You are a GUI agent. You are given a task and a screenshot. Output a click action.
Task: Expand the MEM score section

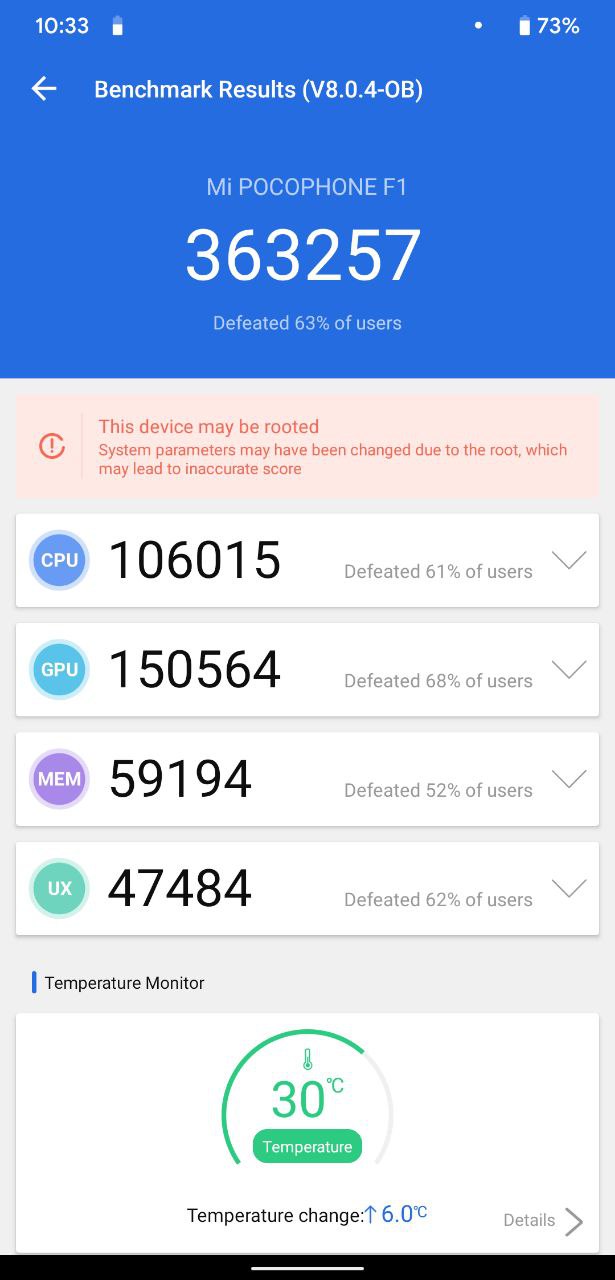coord(569,779)
